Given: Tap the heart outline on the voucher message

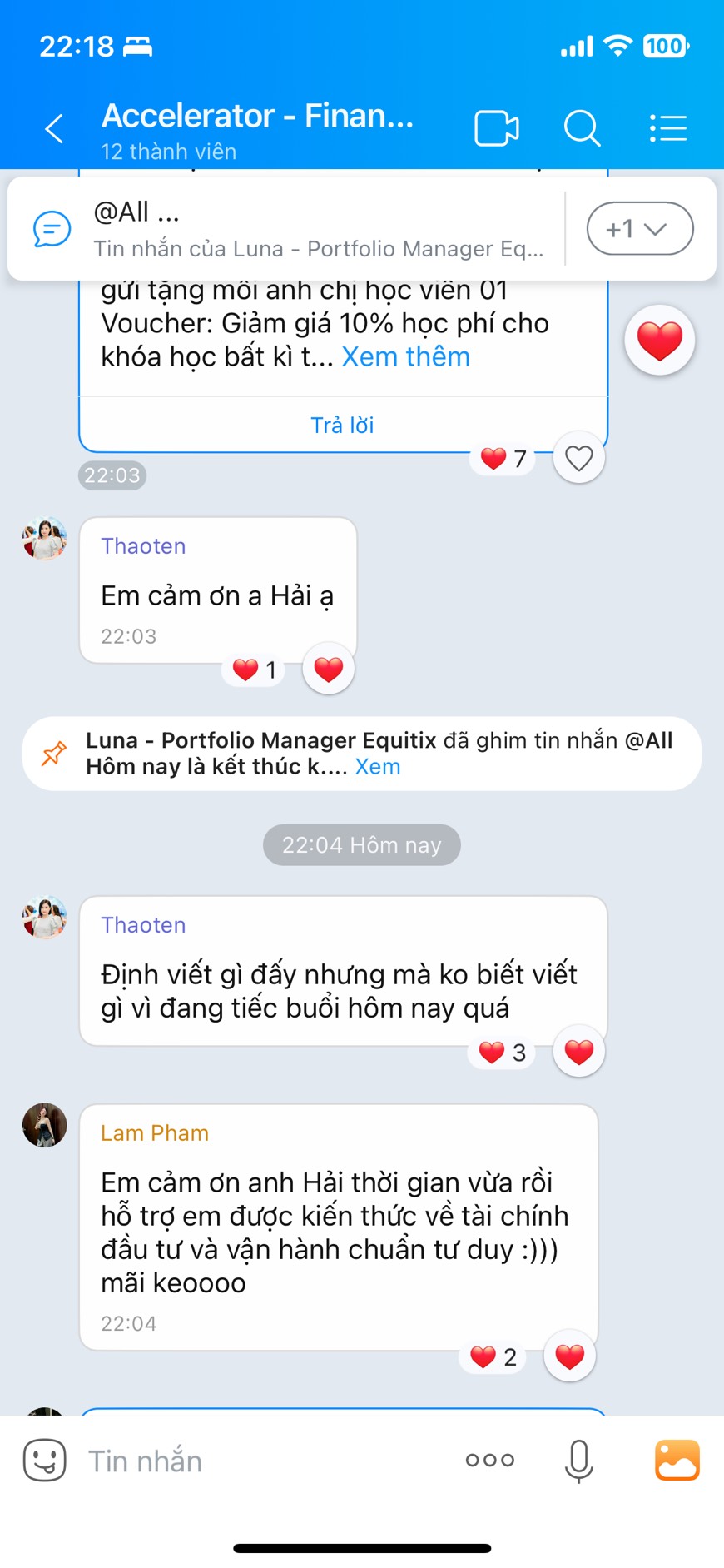Looking at the screenshot, I should (x=578, y=458).
